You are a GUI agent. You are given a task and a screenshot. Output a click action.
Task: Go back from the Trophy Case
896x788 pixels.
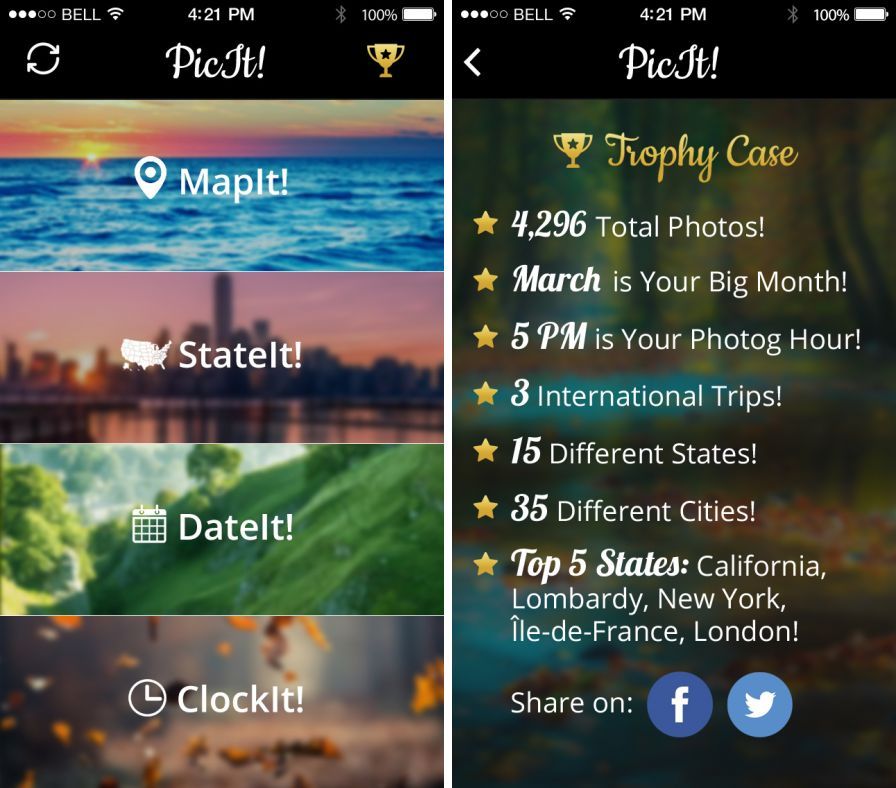click(473, 62)
